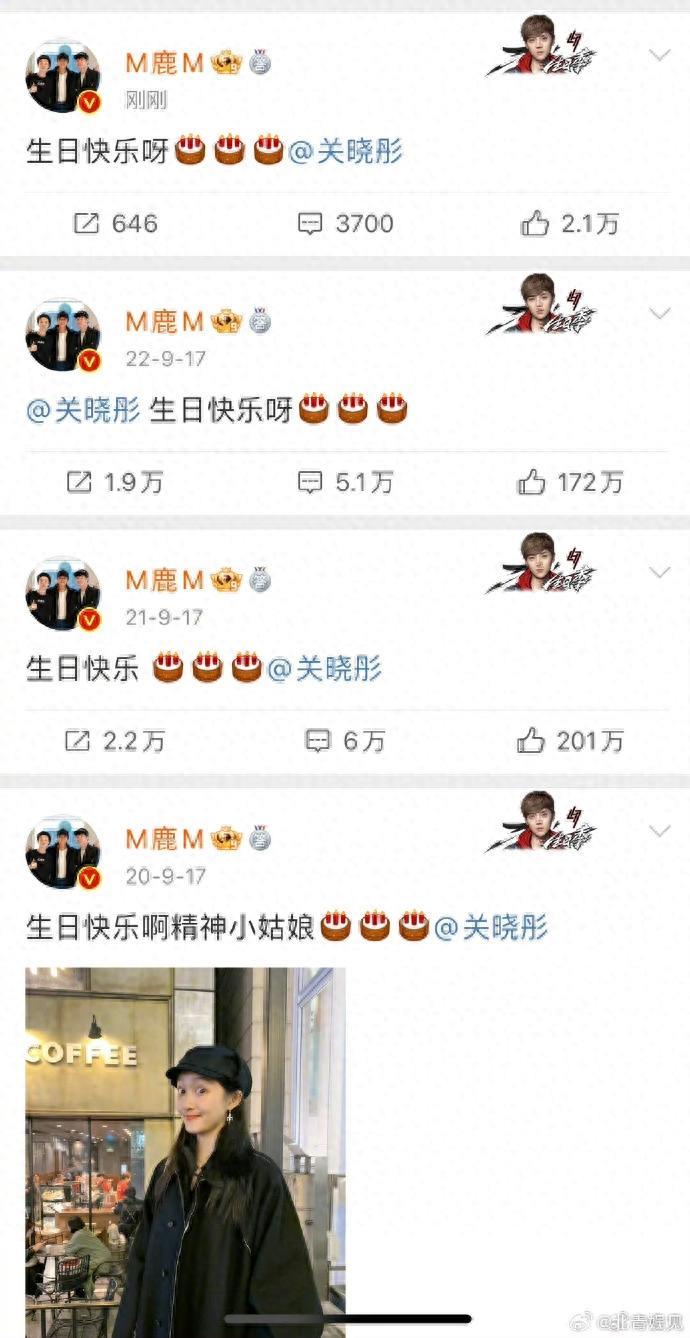Open the @关晓彤 mention in the 20-9-17 post
The image size is (690, 1338).
pyautogui.click(x=491, y=927)
